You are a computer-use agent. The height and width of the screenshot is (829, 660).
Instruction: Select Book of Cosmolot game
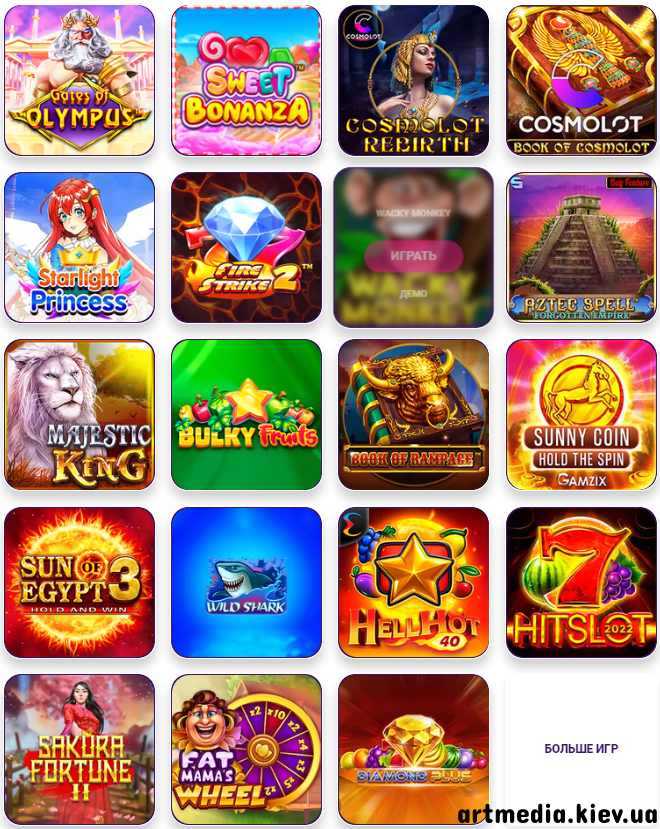[x=581, y=80]
